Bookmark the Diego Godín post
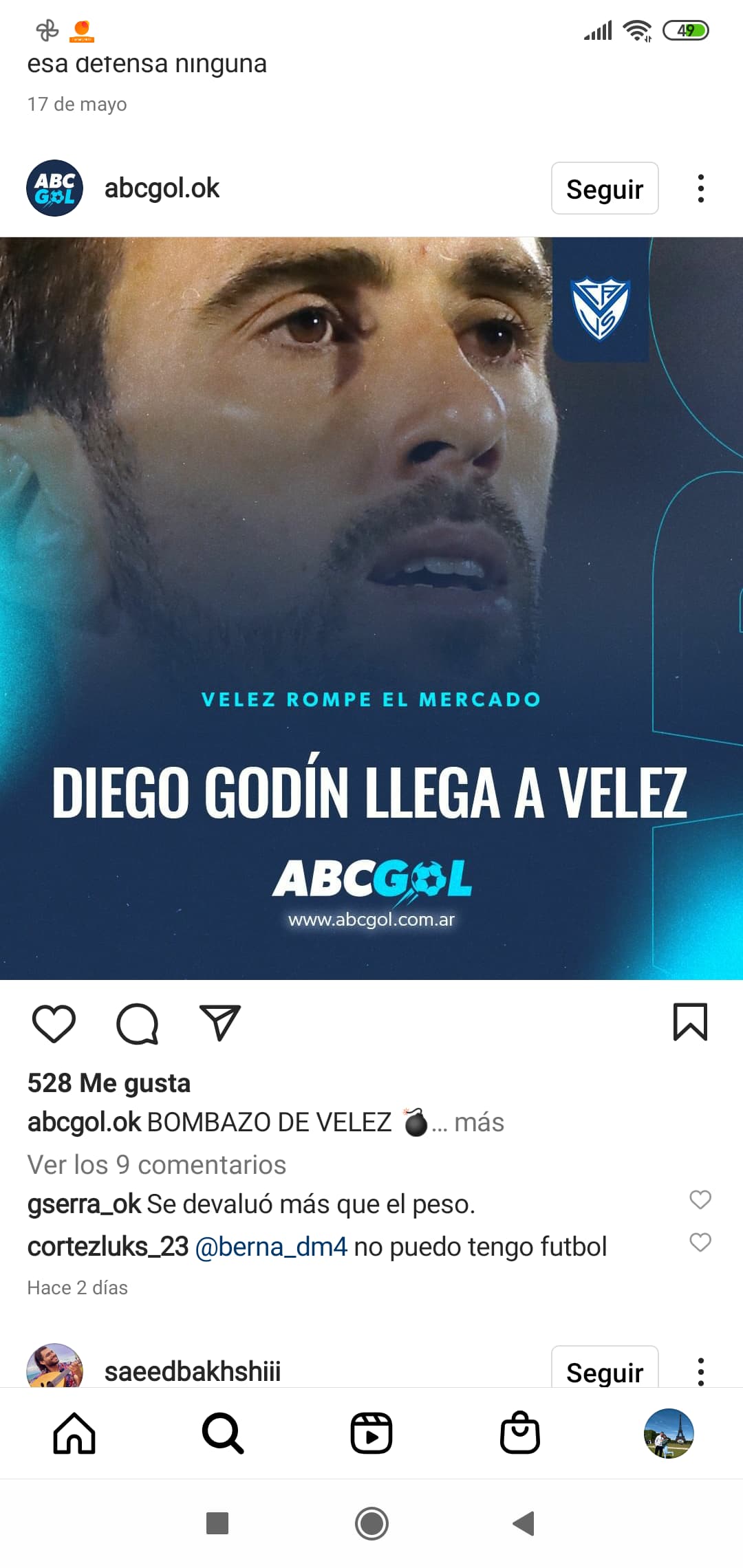The height and width of the screenshot is (1568, 743). coord(690,1022)
